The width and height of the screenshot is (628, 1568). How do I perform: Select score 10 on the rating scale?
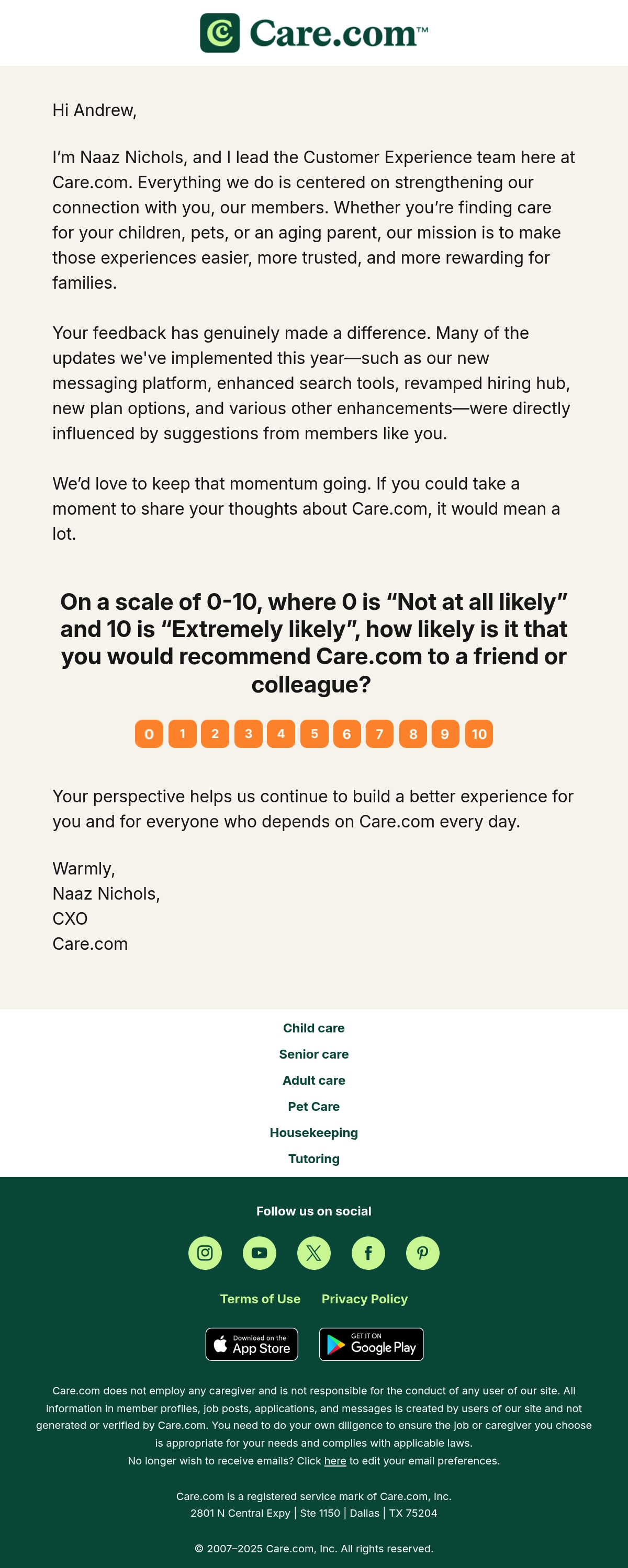click(479, 733)
